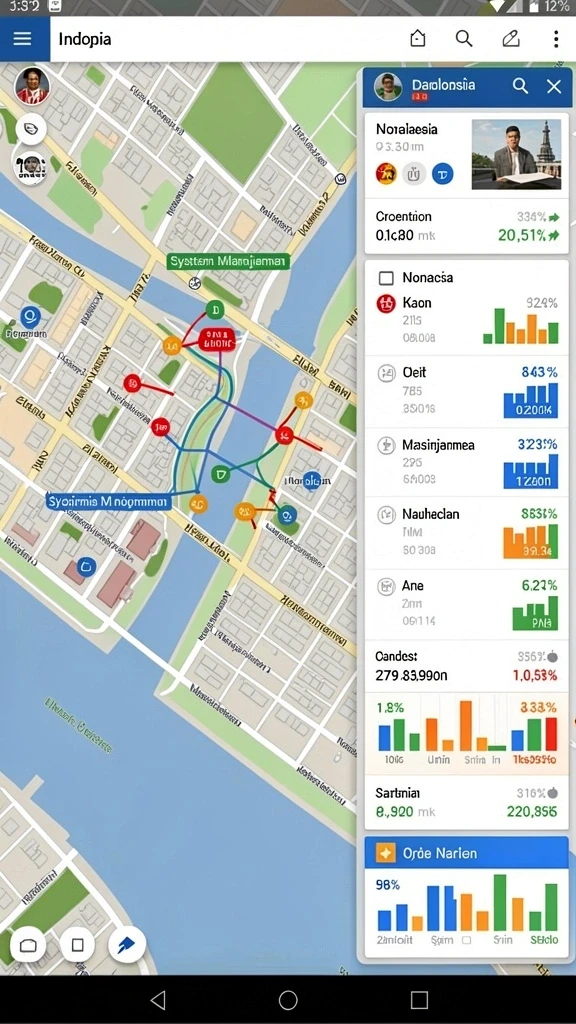The height and width of the screenshot is (1024, 576).
Task: Tap the blue pin button at bottom
Action: click(x=127, y=944)
